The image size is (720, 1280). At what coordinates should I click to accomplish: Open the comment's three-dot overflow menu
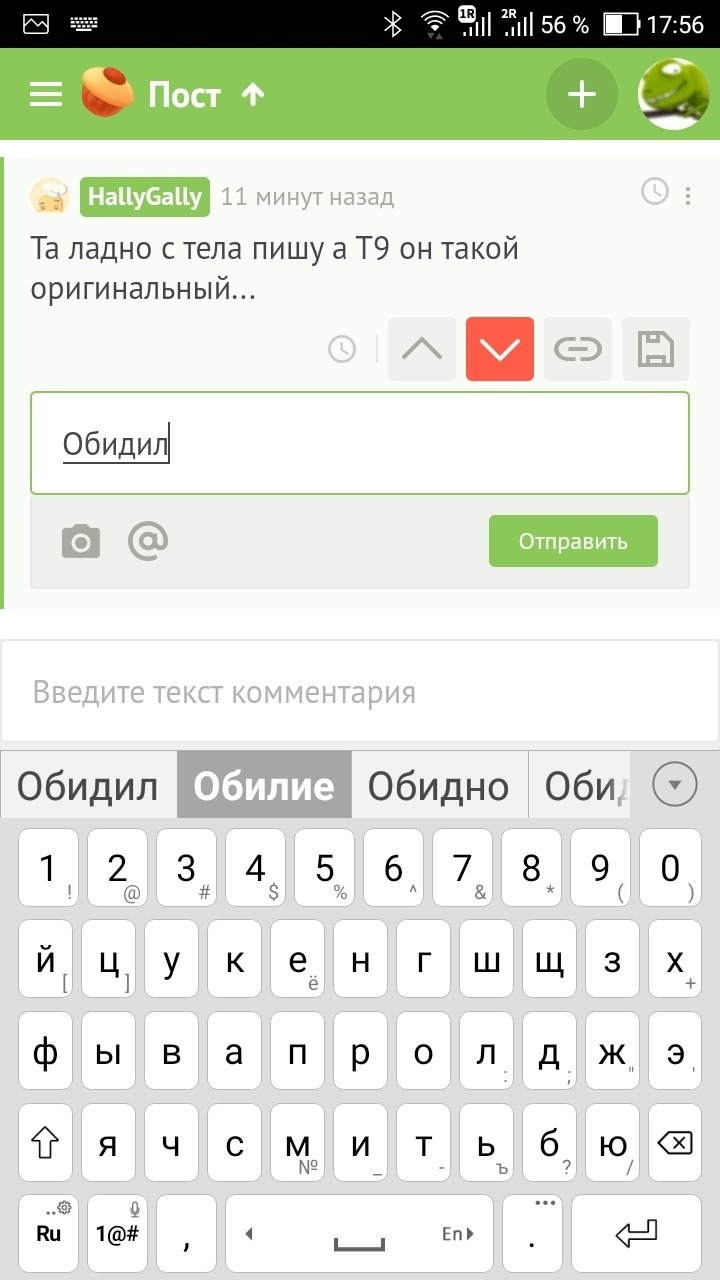[688, 196]
